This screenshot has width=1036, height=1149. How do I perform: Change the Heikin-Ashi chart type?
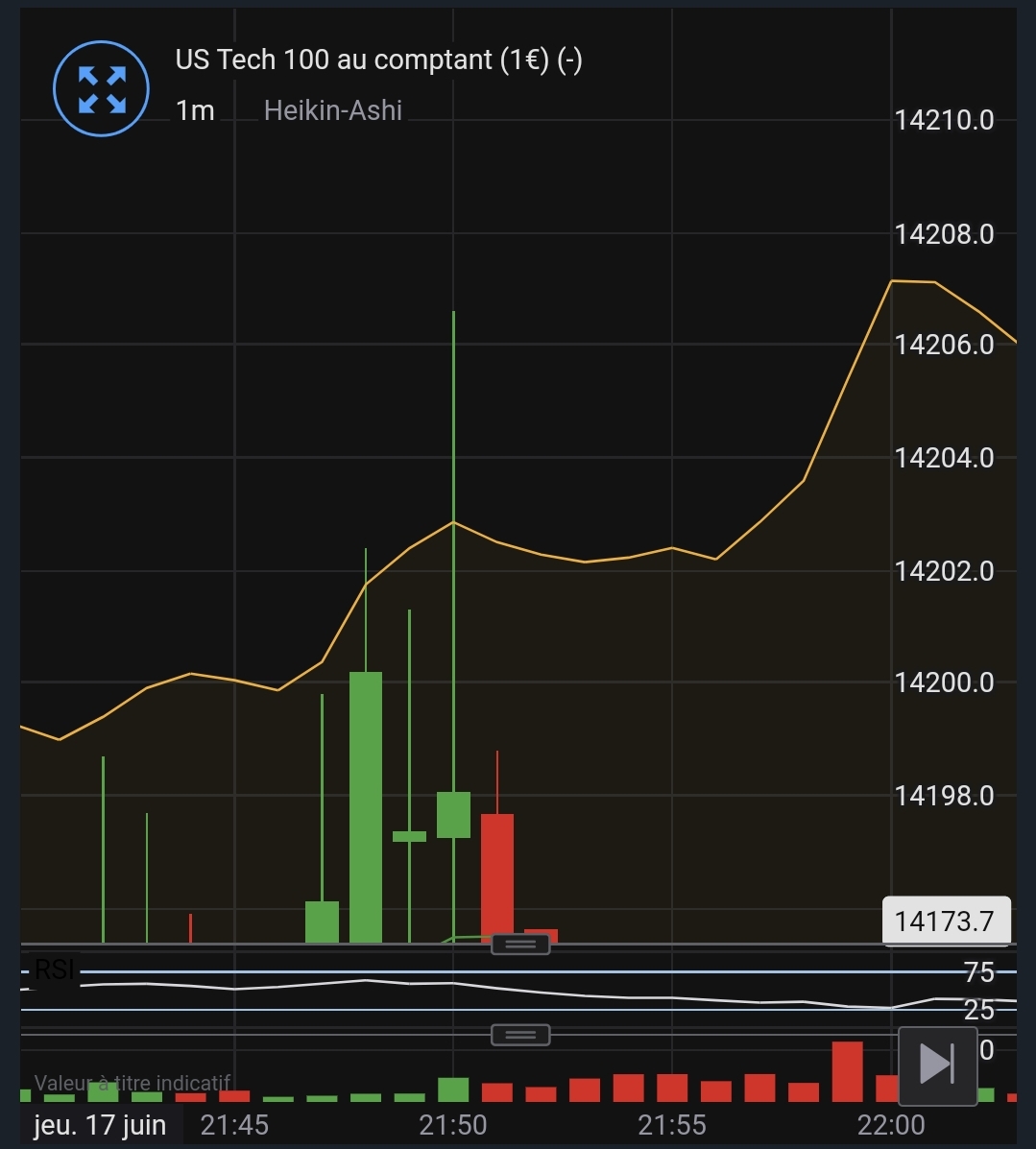(x=332, y=110)
